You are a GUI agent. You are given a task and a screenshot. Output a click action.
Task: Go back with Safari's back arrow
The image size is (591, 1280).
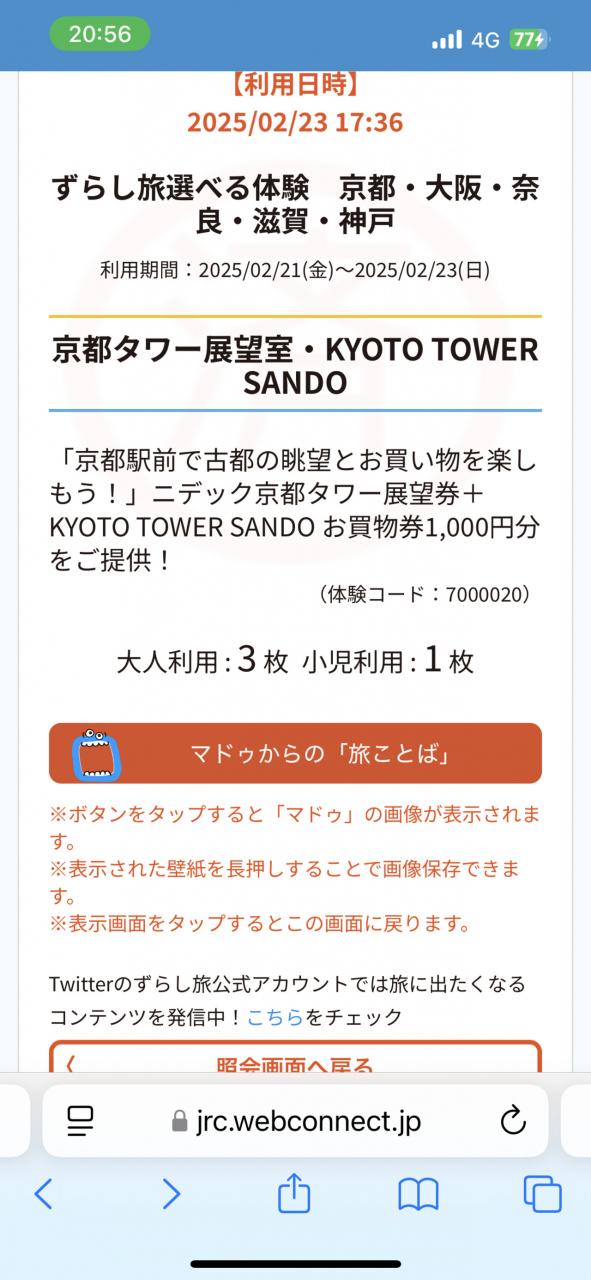pyautogui.click(x=43, y=1193)
